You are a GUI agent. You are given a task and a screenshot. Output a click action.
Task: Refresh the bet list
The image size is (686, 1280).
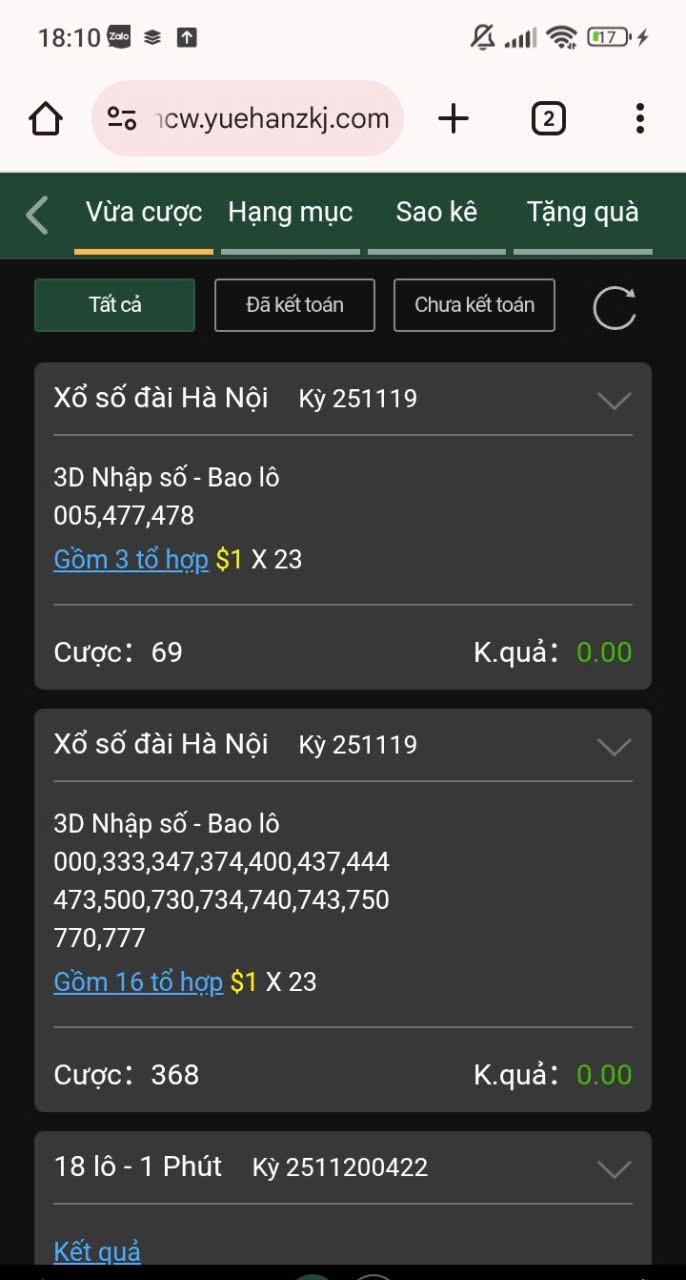614,307
